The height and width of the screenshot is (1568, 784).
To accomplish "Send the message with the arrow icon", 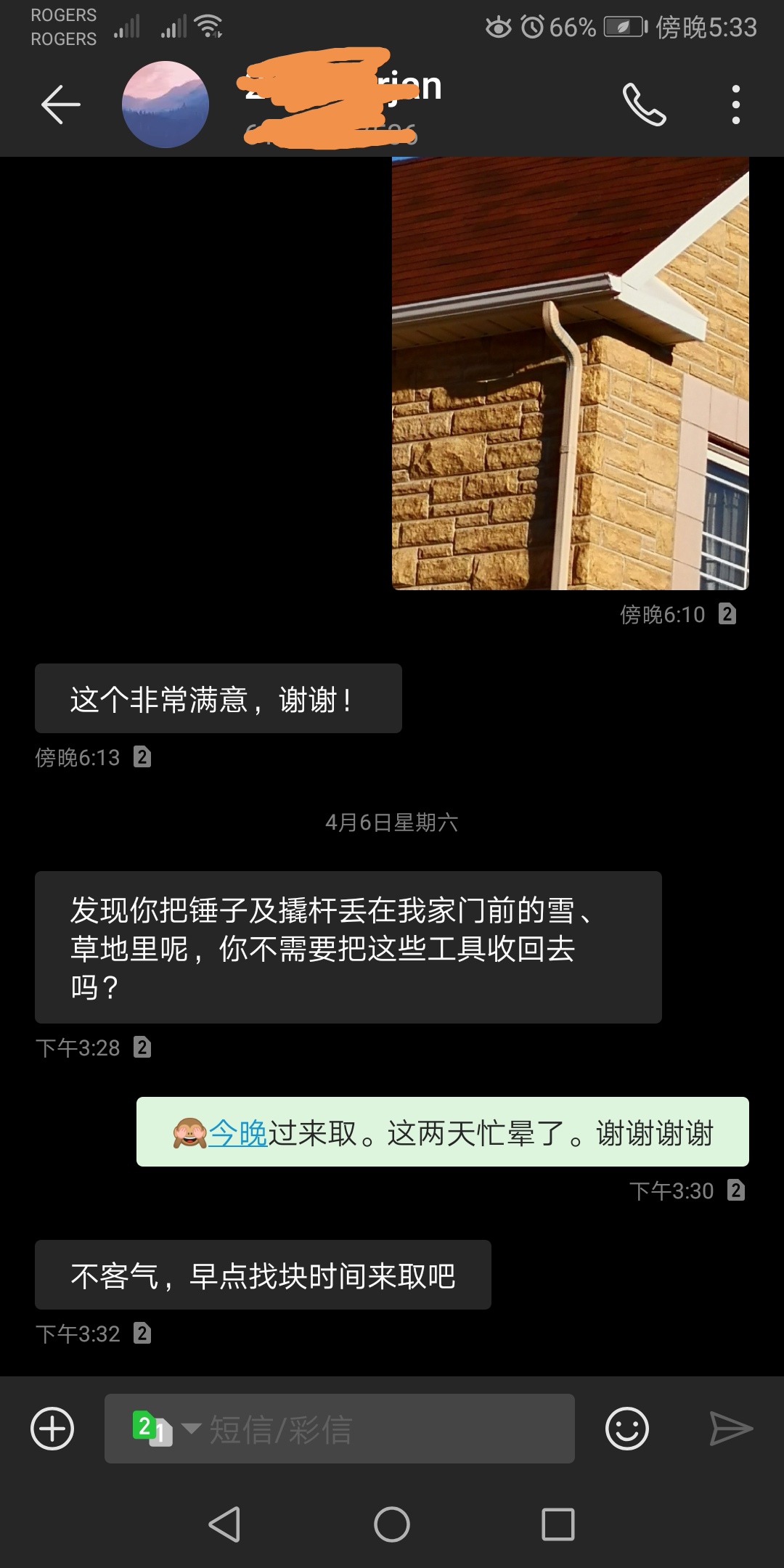I will [x=730, y=1429].
